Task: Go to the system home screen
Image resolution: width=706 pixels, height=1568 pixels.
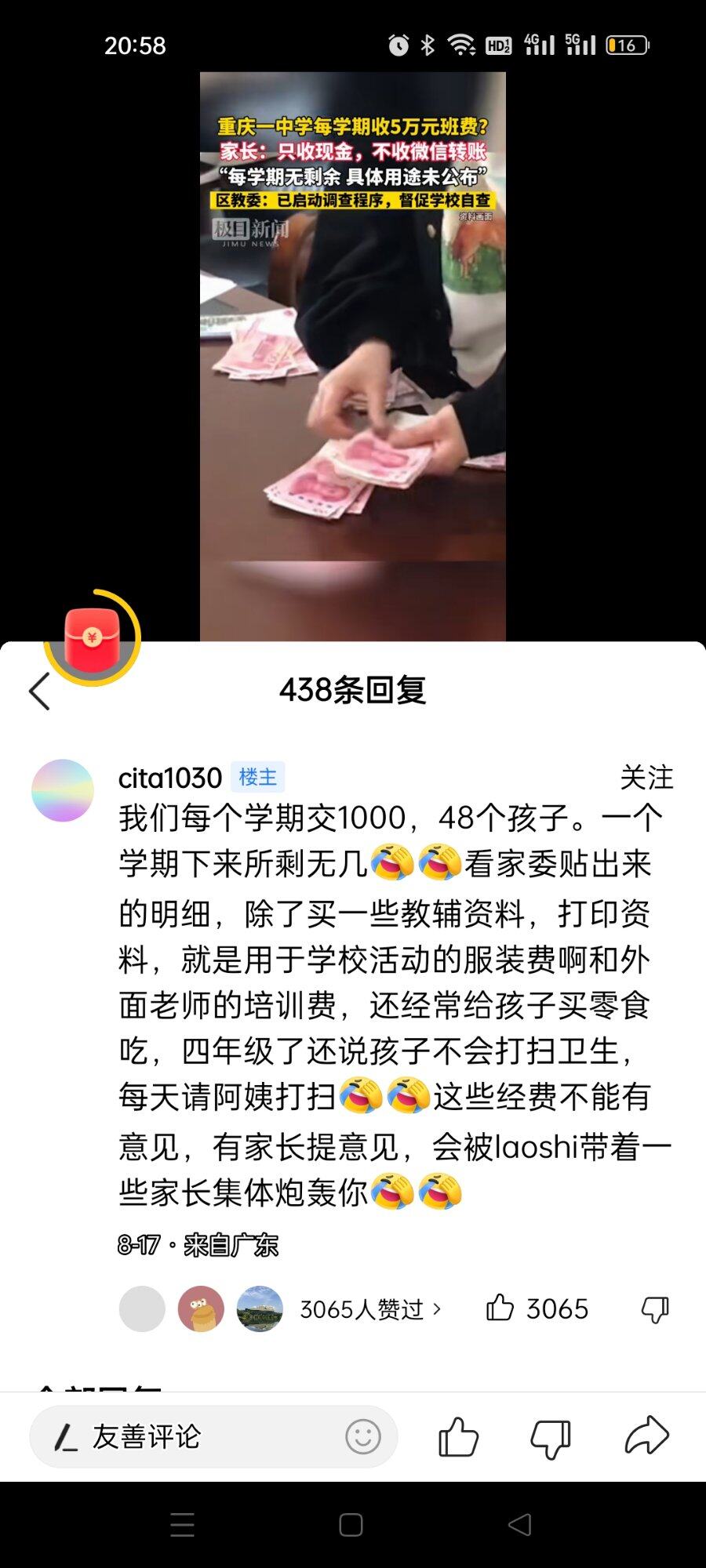Action: pos(351,1525)
